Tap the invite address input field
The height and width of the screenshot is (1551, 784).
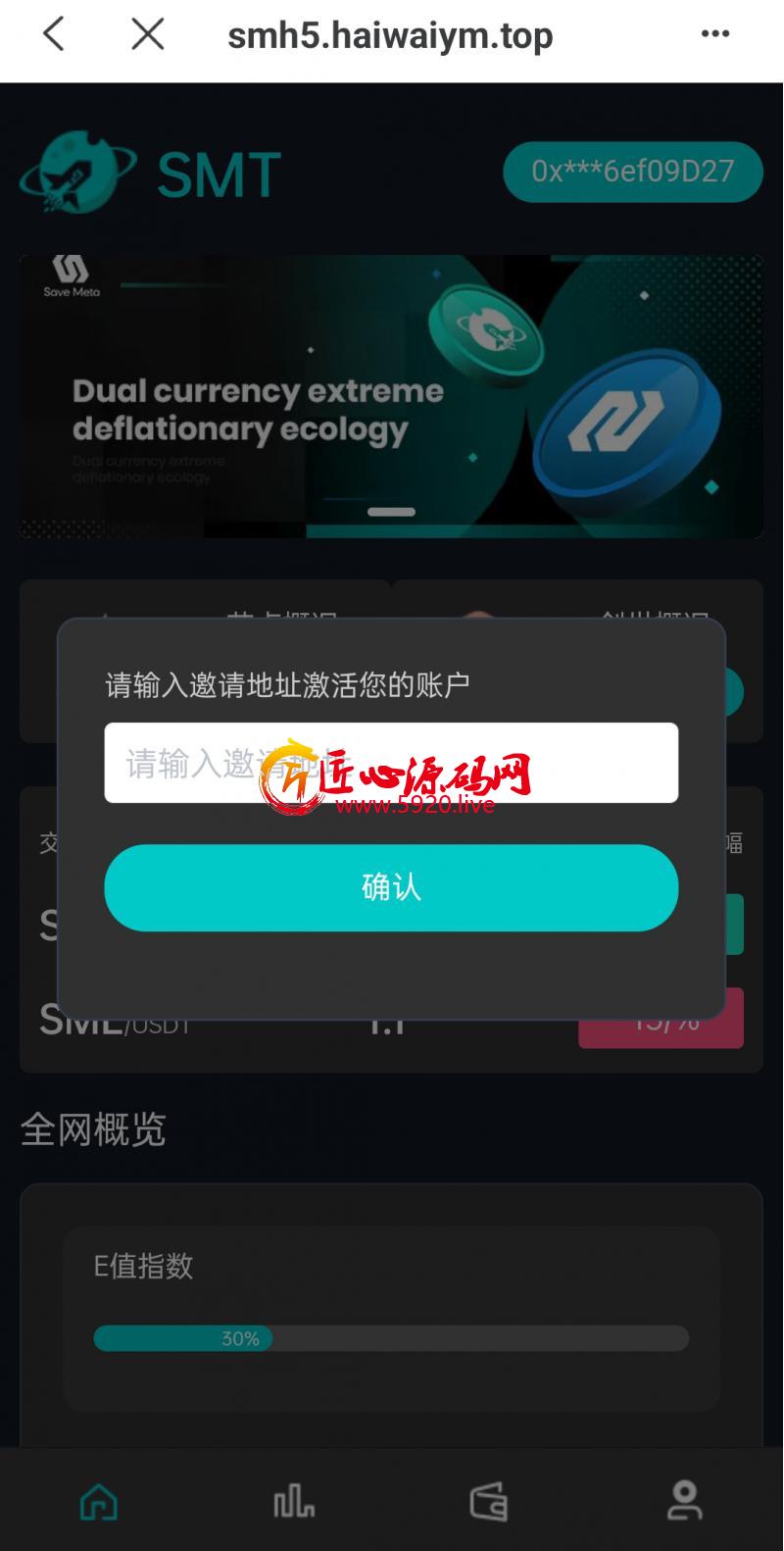click(x=391, y=763)
